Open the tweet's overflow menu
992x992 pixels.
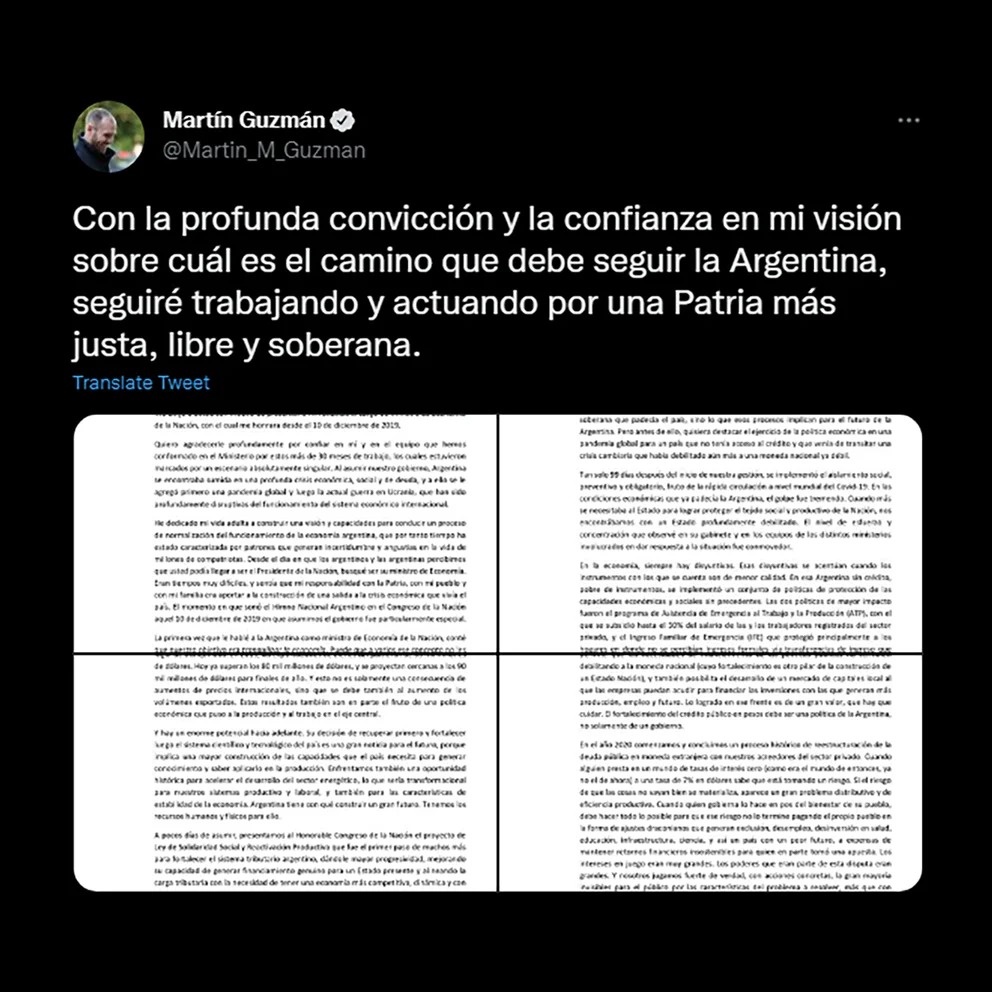coord(908,121)
